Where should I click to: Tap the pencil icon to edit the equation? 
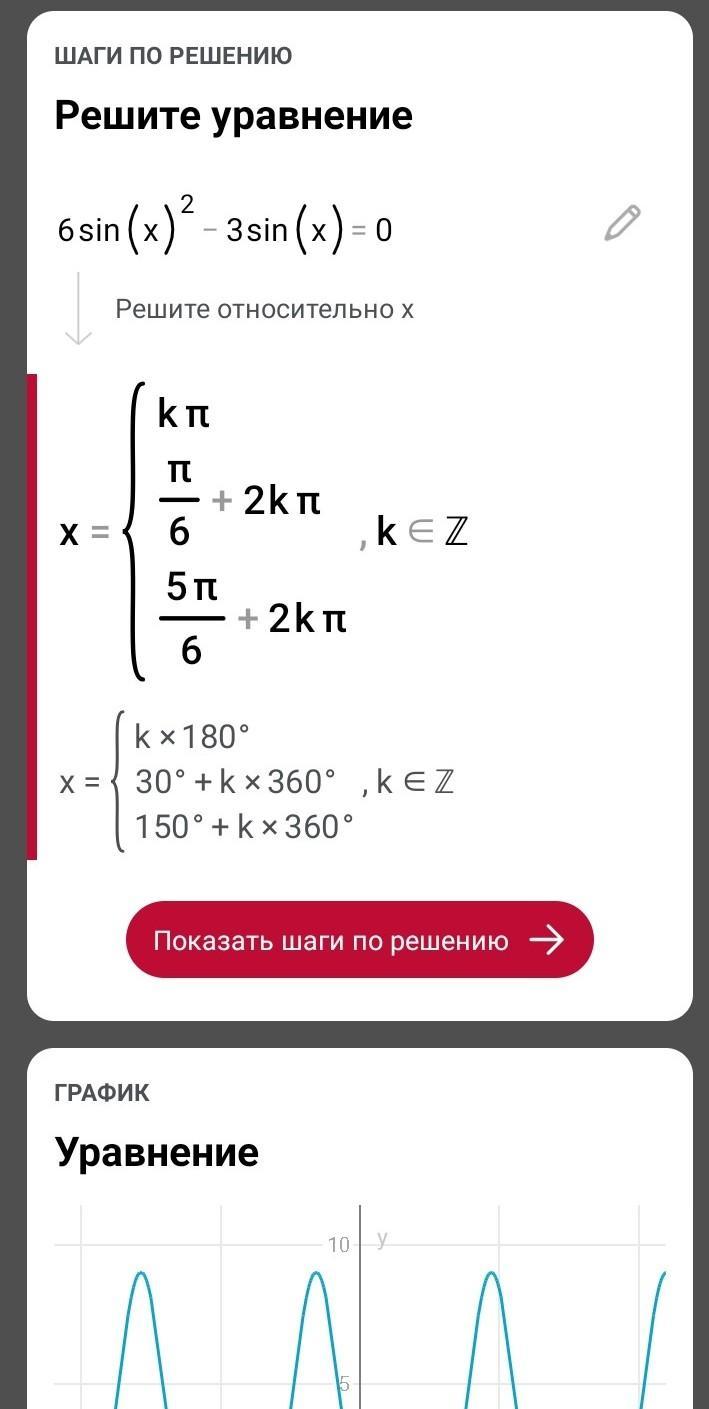622,223
